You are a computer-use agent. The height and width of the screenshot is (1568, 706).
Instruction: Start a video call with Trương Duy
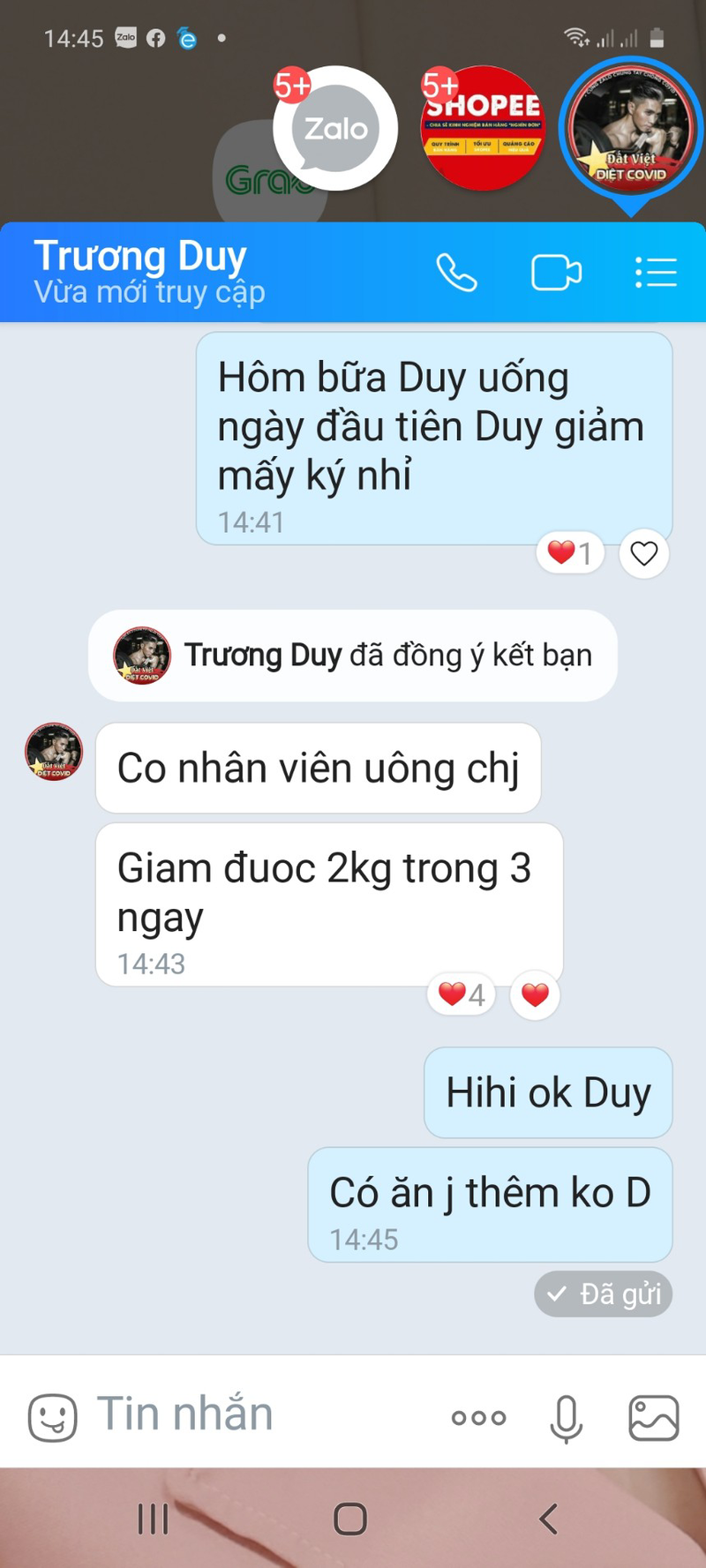click(x=556, y=273)
